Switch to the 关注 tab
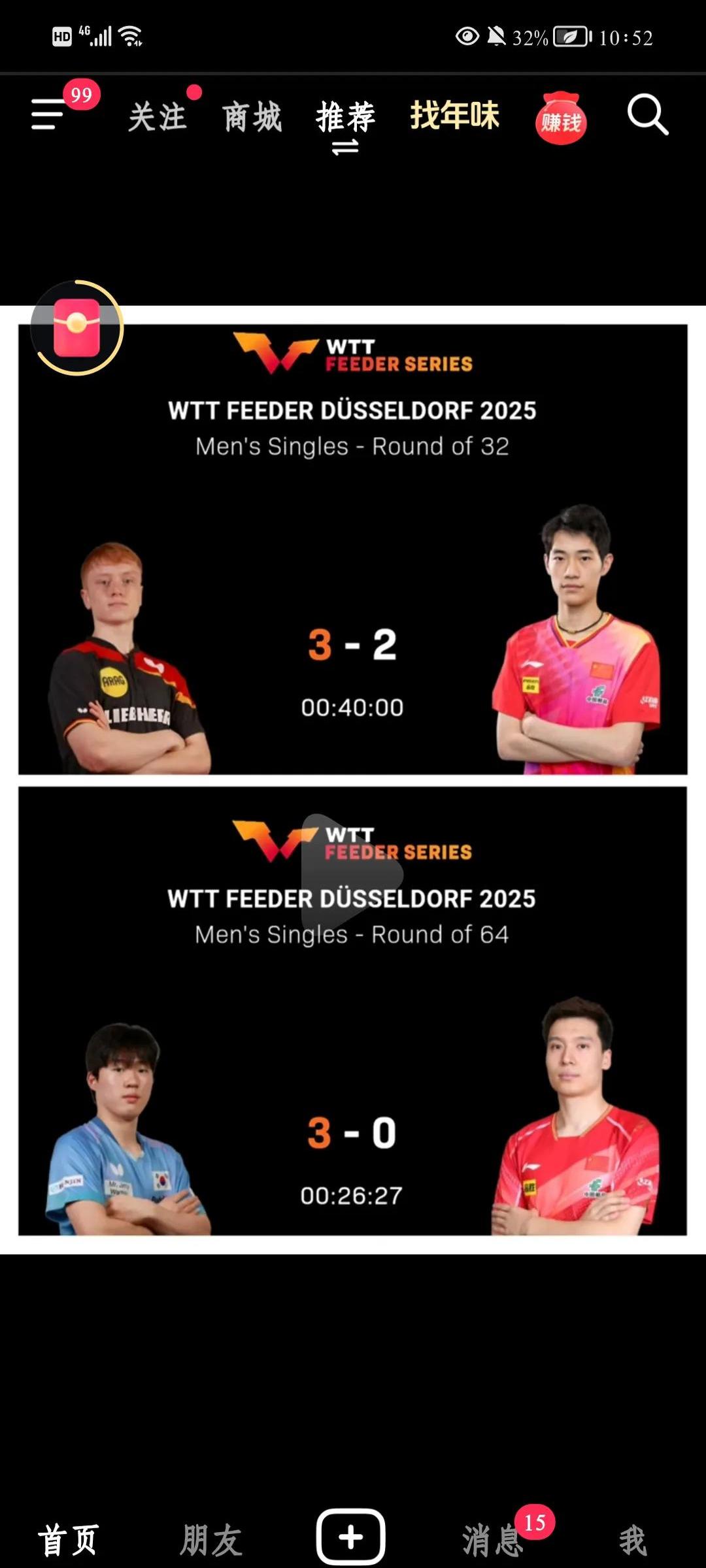706x1568 pixels. (158, 117)
